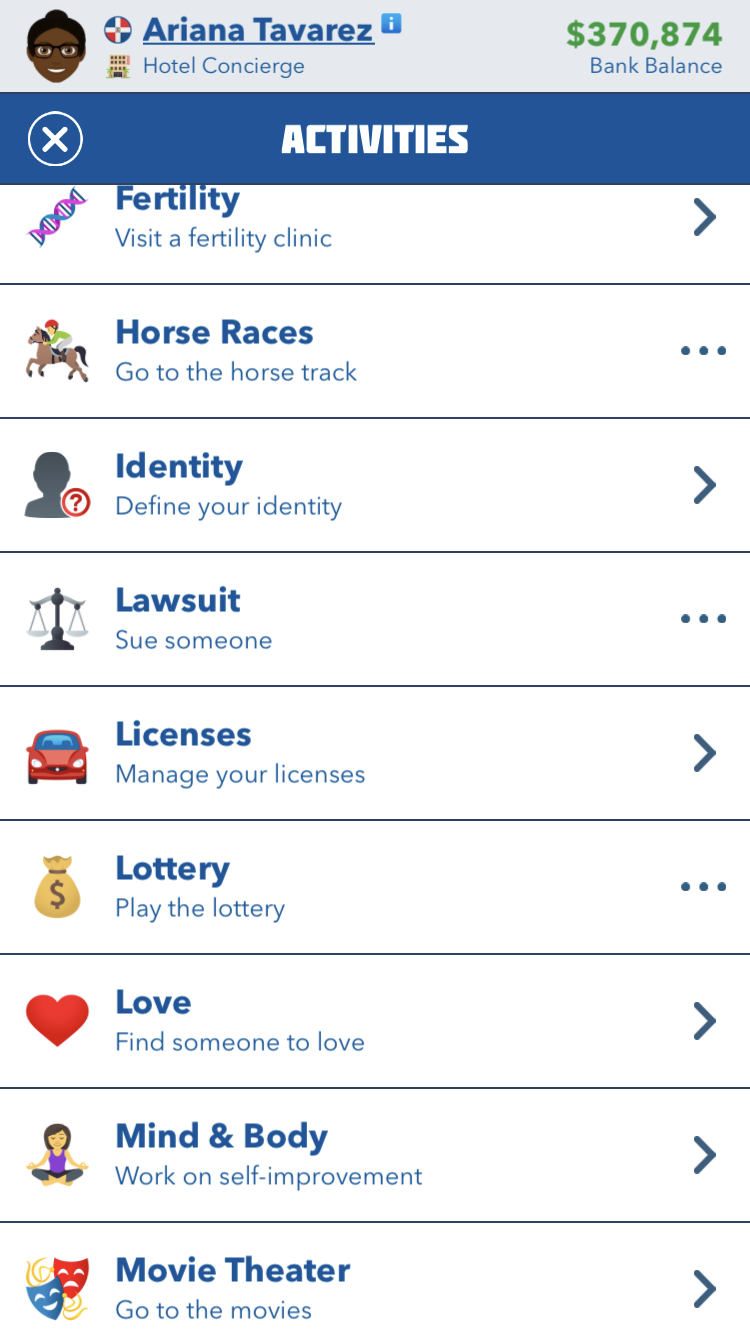
Task: Close the Activities menu with the X
Action: [55, 138]
